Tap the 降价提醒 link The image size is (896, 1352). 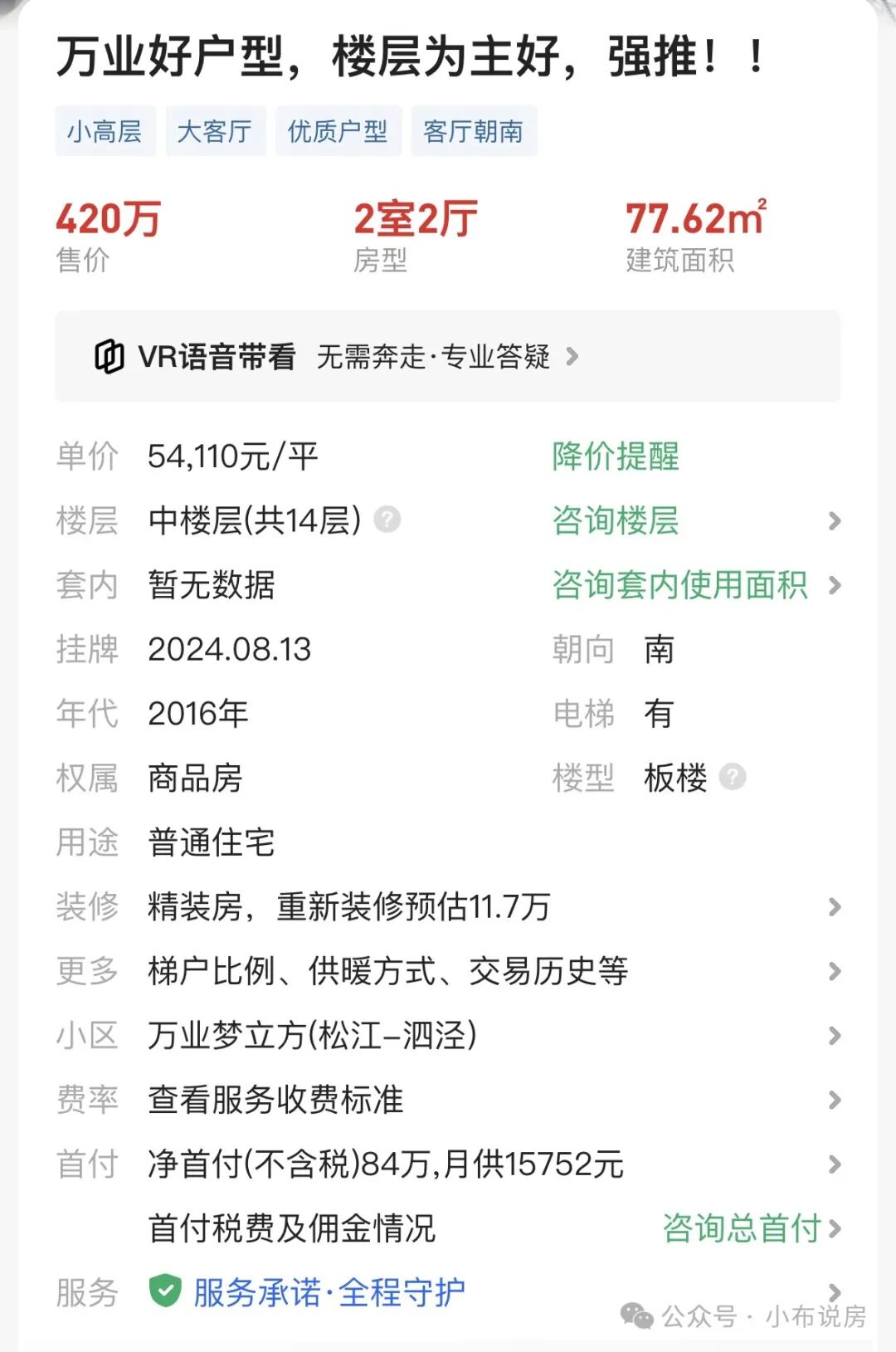click(616, 456)
